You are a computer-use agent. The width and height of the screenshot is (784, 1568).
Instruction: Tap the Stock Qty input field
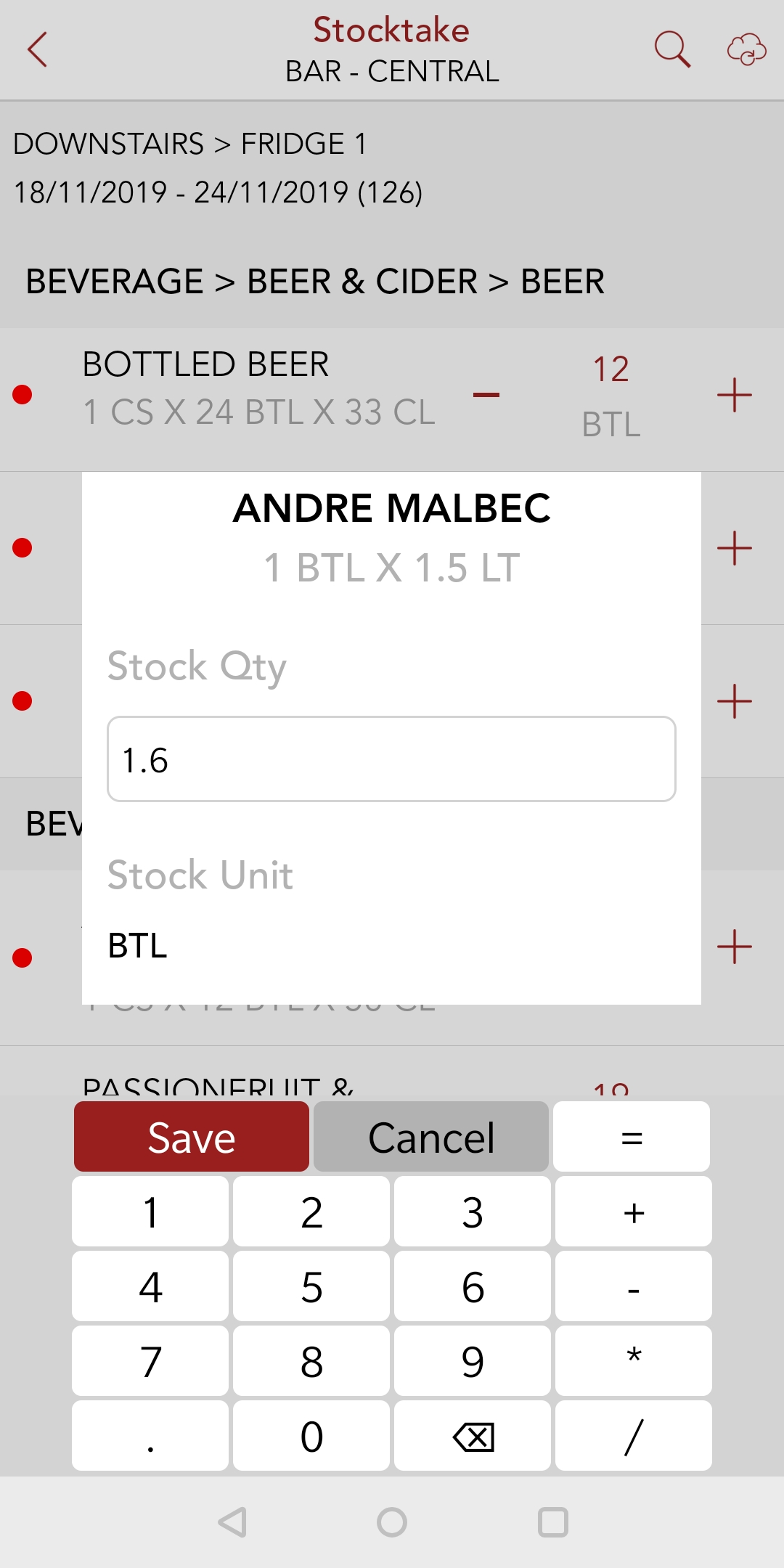coord(391,759)
